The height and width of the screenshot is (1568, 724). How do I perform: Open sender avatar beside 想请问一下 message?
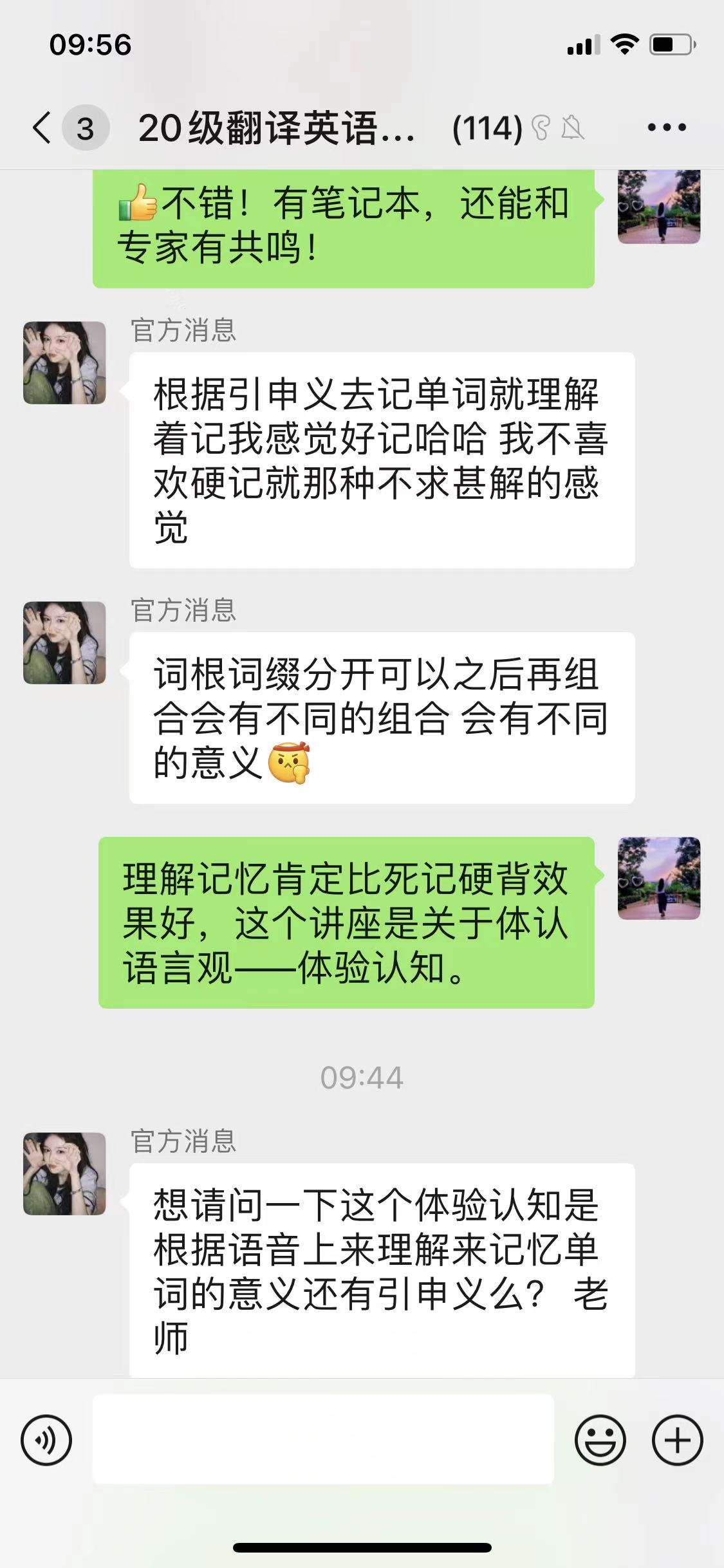coord(64,1173)
